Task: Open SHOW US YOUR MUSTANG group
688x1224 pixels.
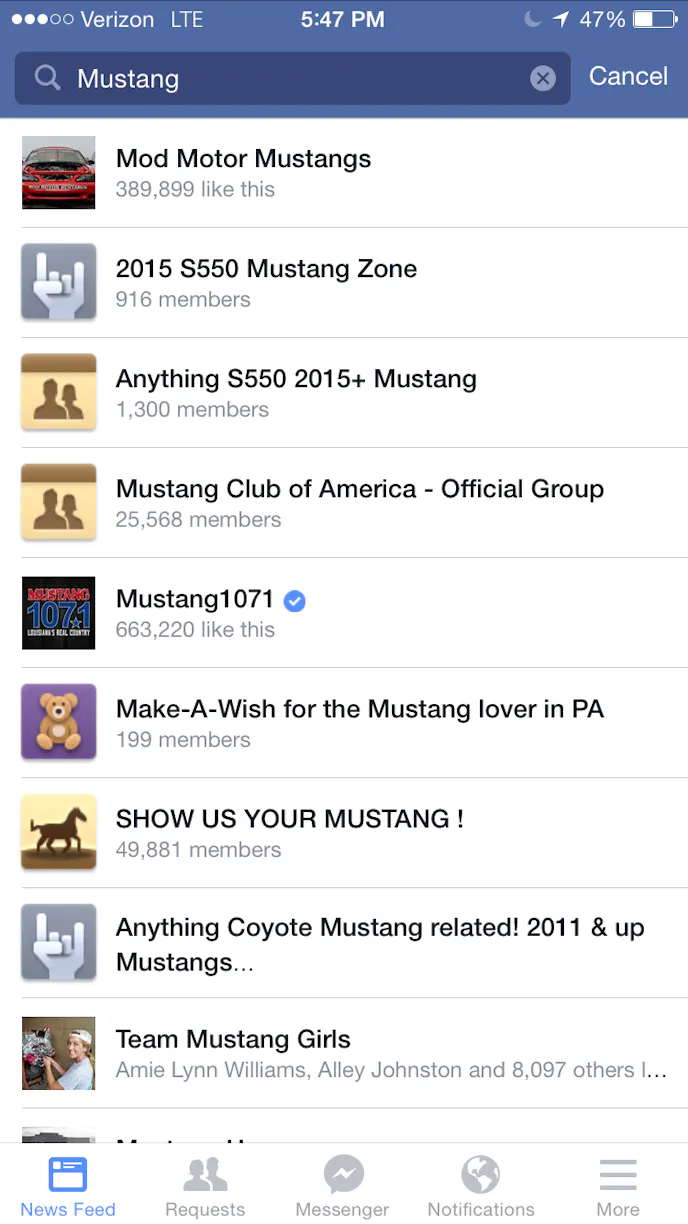Action: 290,832
